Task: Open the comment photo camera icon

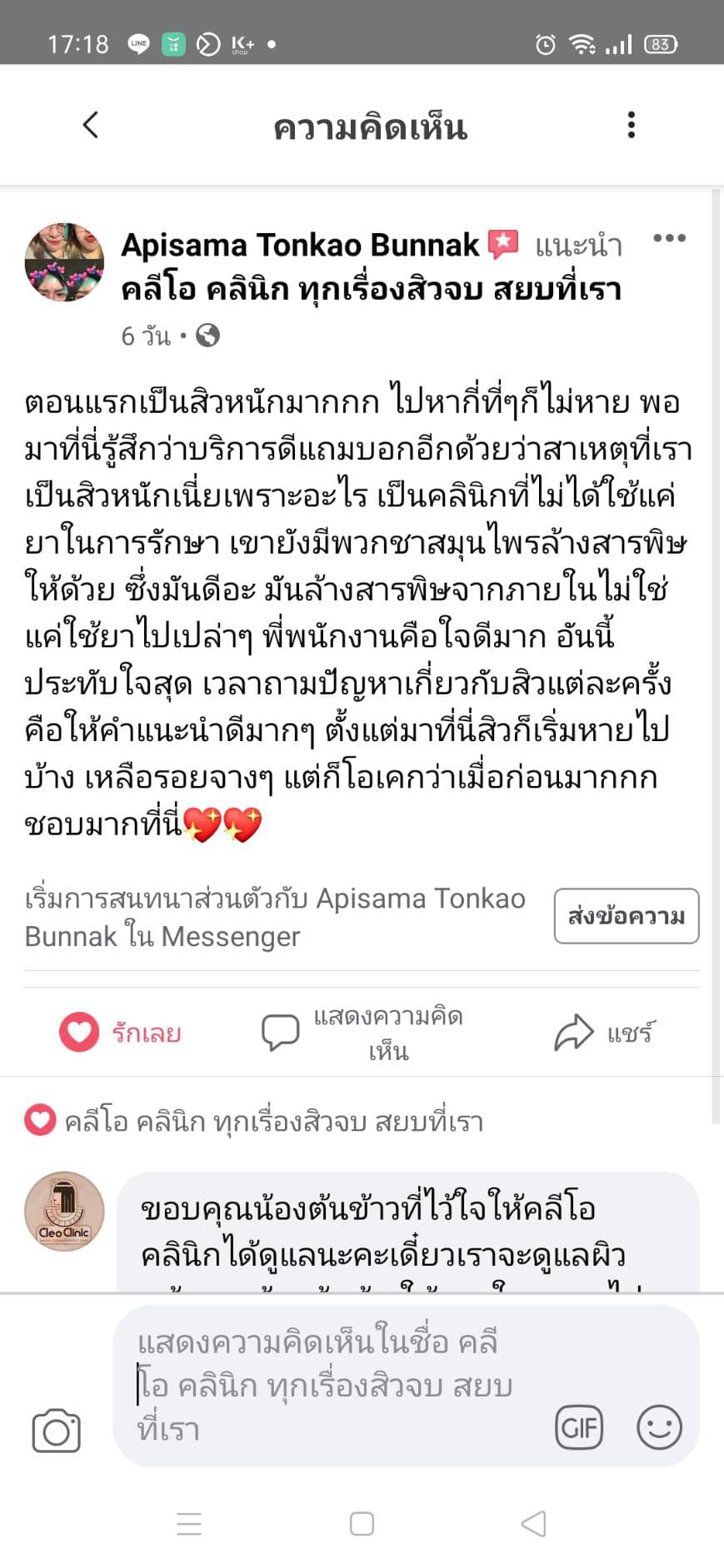Action: coord(56,1430)
